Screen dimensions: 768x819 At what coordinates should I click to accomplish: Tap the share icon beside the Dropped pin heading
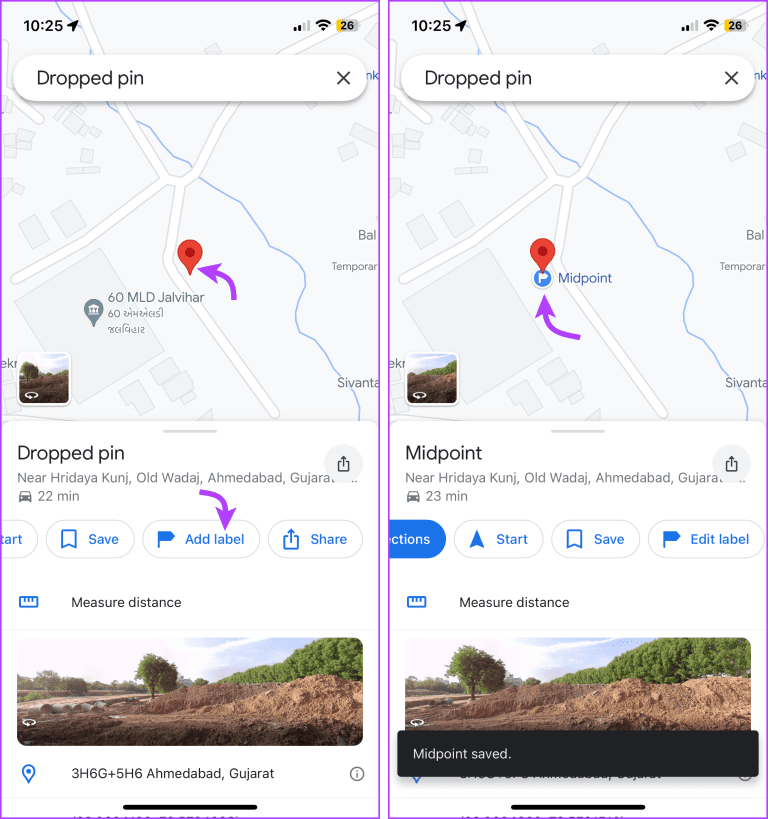tap(343, 463)
